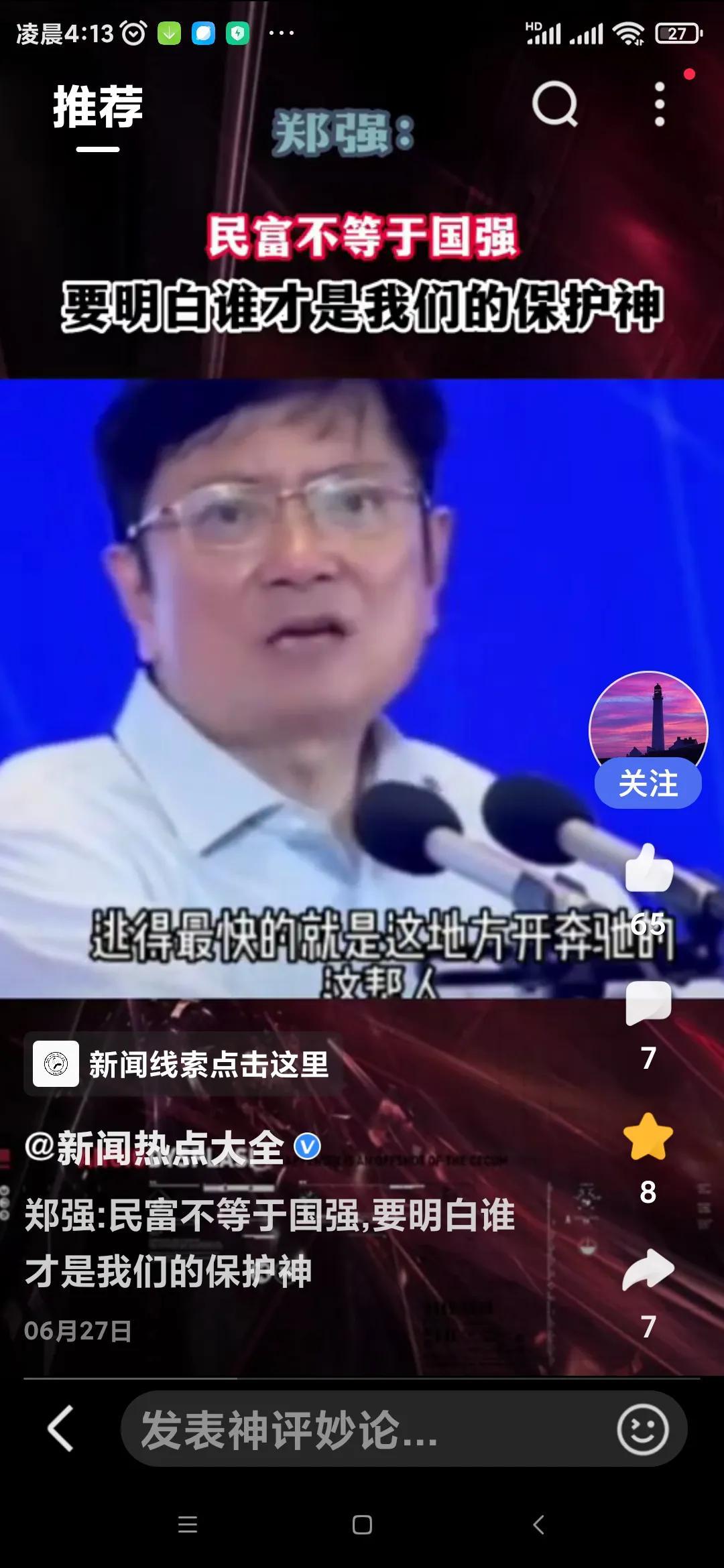Open 新闻线索点击这里 link
Image resolution: width=724 pixels, height=1568 pixels.
(184, 1064)
